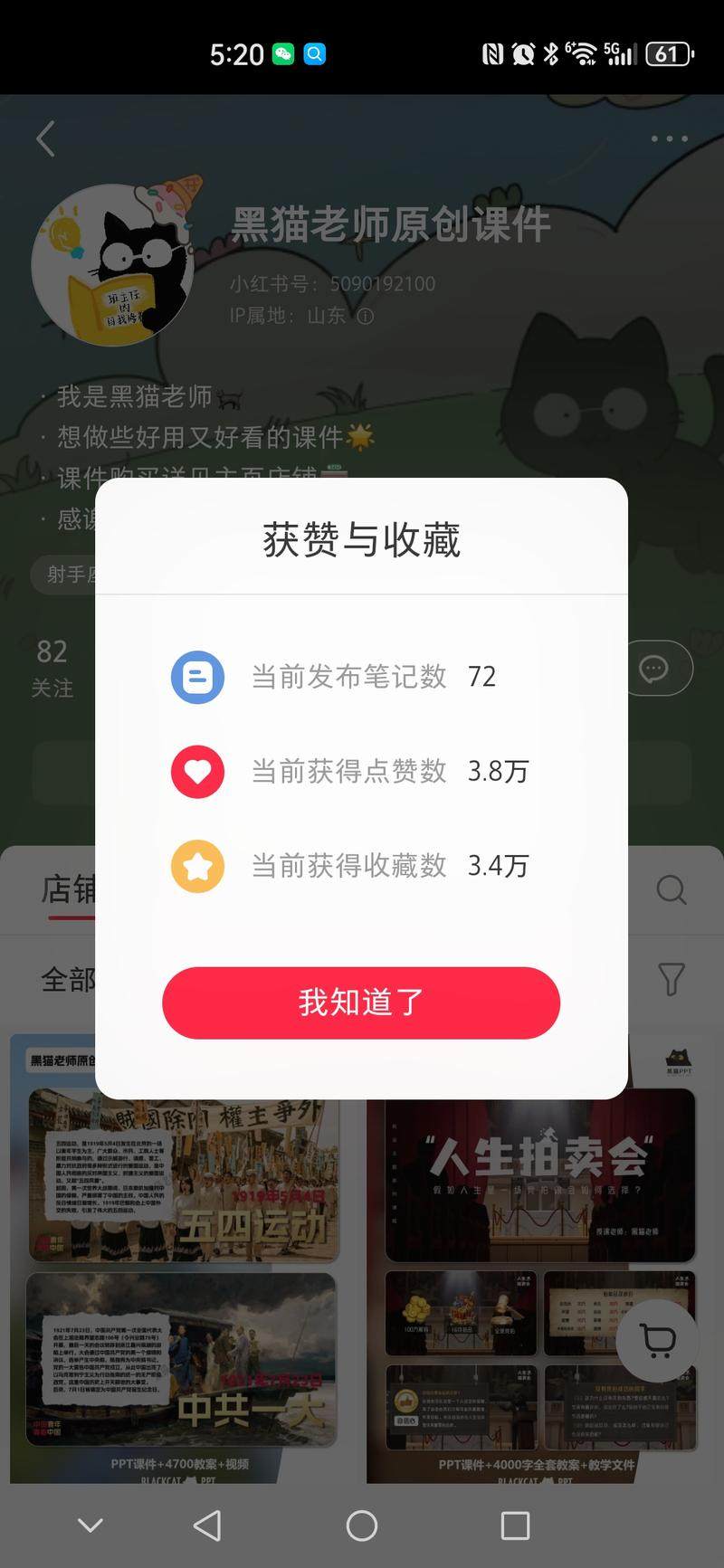
Task: Open the 人生拍卖会 courseware card
Action: 540,1176
